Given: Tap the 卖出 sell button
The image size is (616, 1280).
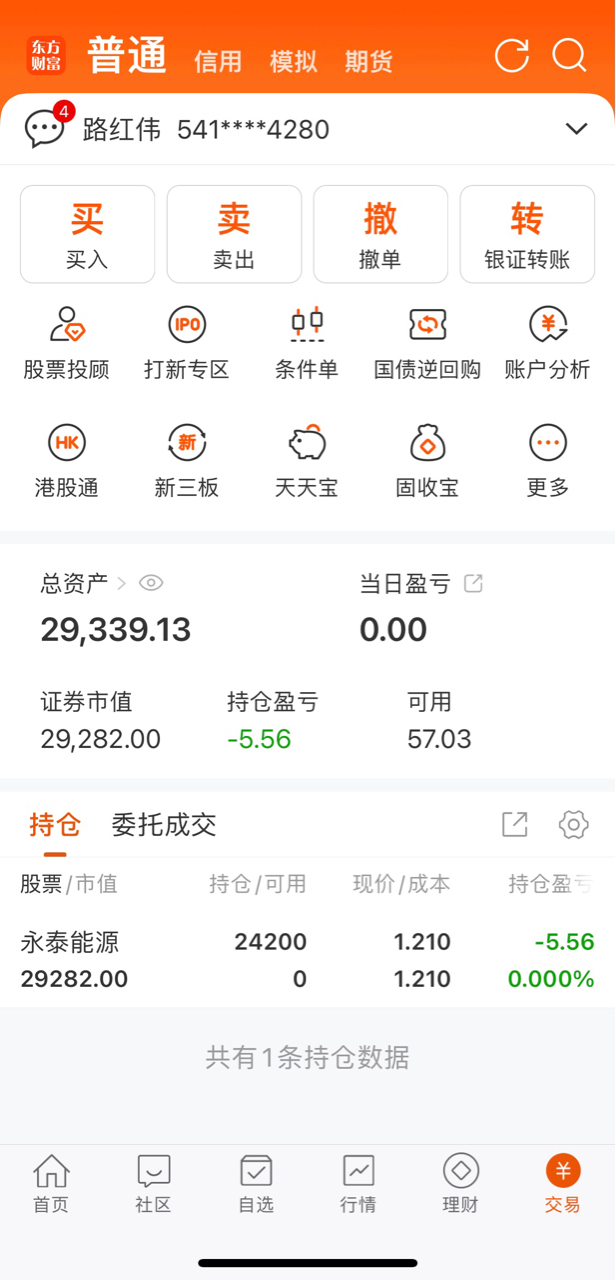Looking at the screenshot, I should [x=234, y=234].
